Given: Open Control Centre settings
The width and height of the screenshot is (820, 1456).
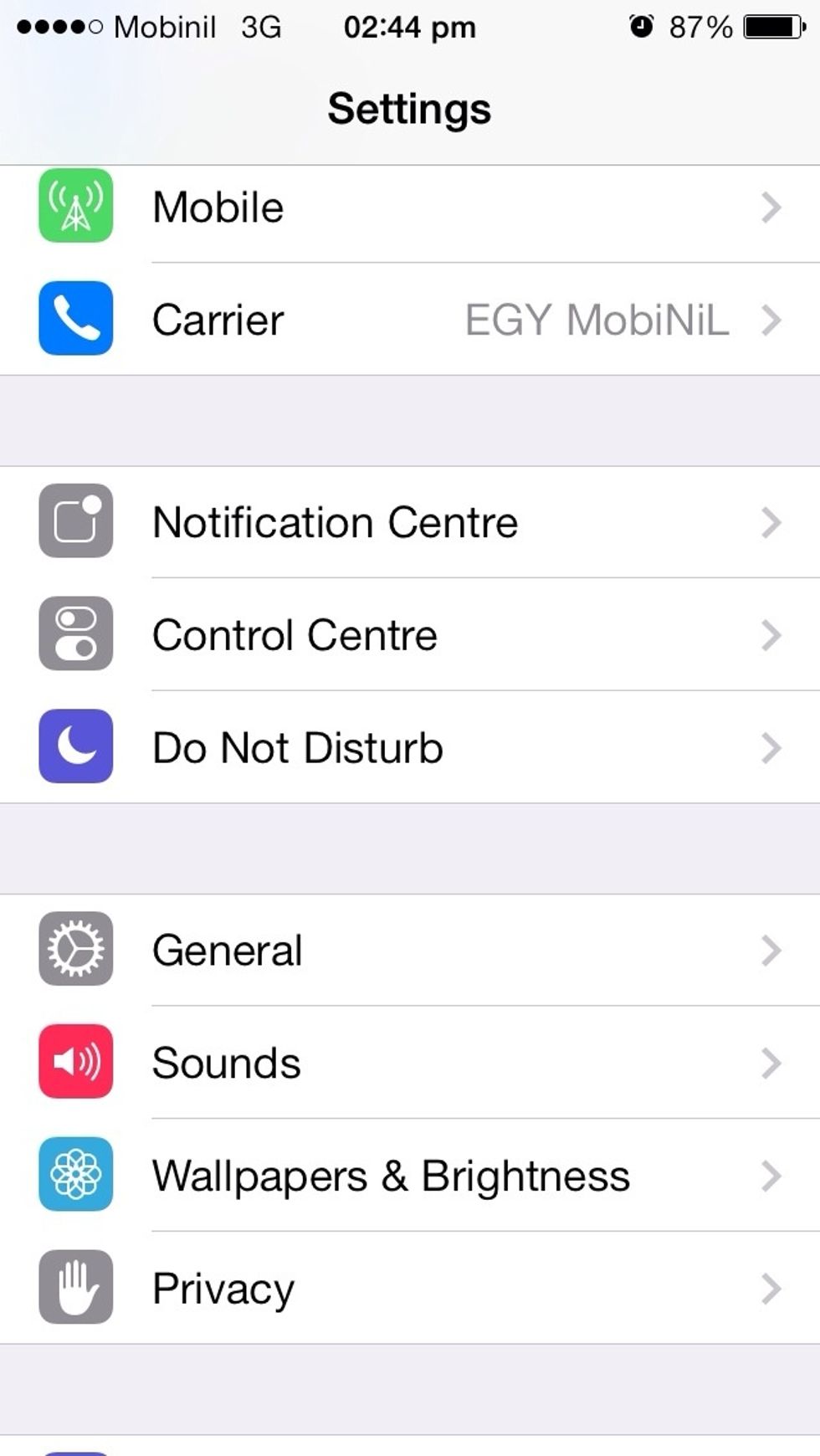Looking at the screenshot, I should [x=410, y=635].
